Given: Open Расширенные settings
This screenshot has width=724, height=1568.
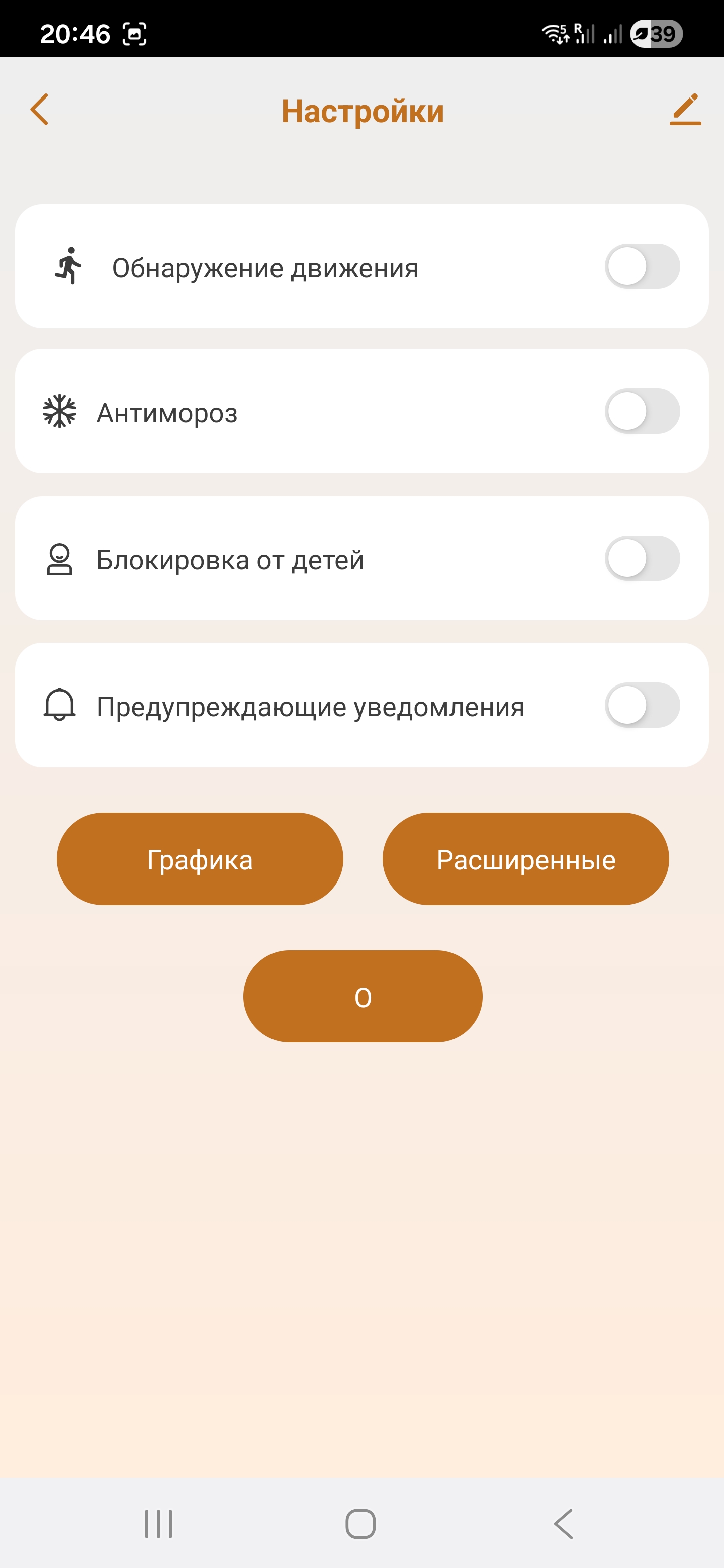Looking at the screenshot, I should [x=525, y=859].
